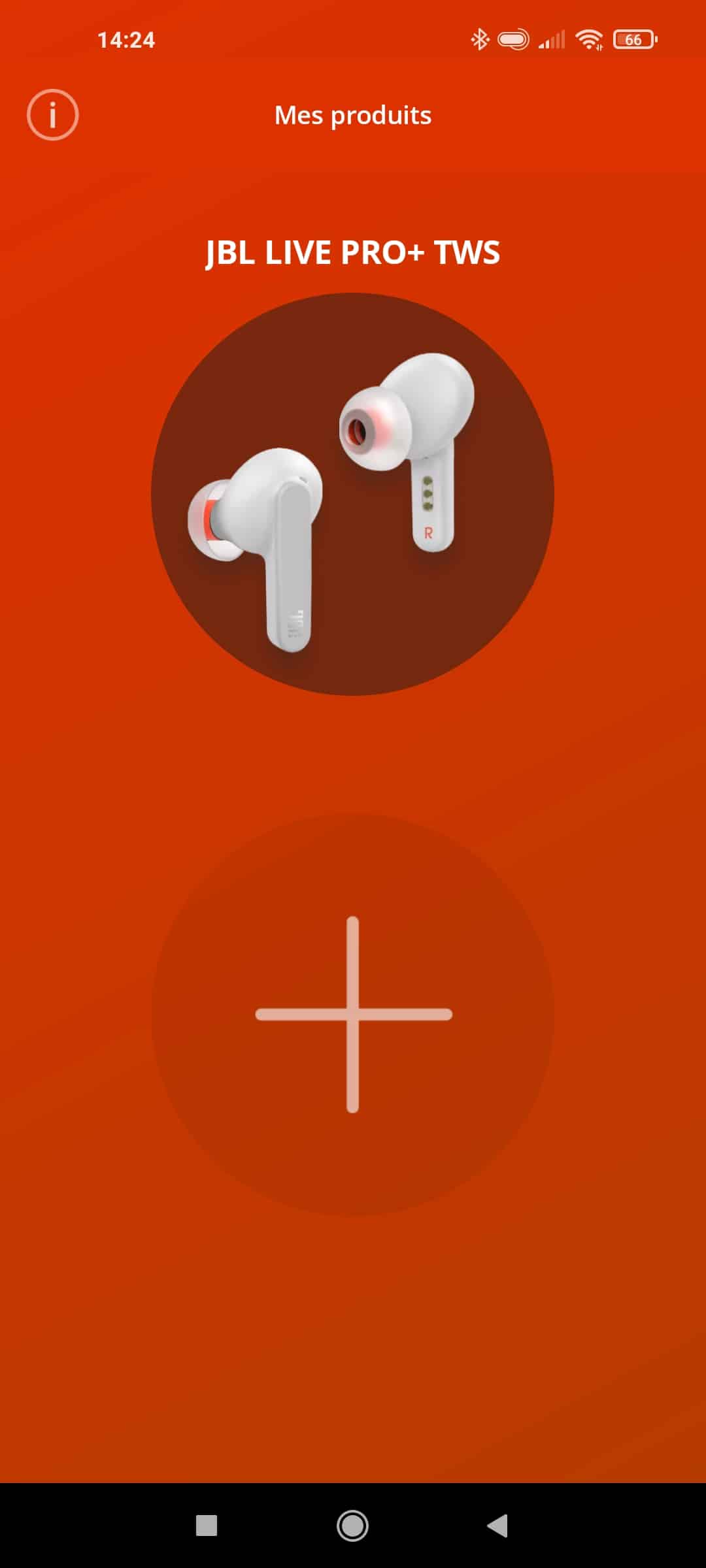Open the JBL LIVE PRO+ TWS earbuds
Viewport: 706px width, 1568px height.
pyautogui.click(x=352, y=494)
